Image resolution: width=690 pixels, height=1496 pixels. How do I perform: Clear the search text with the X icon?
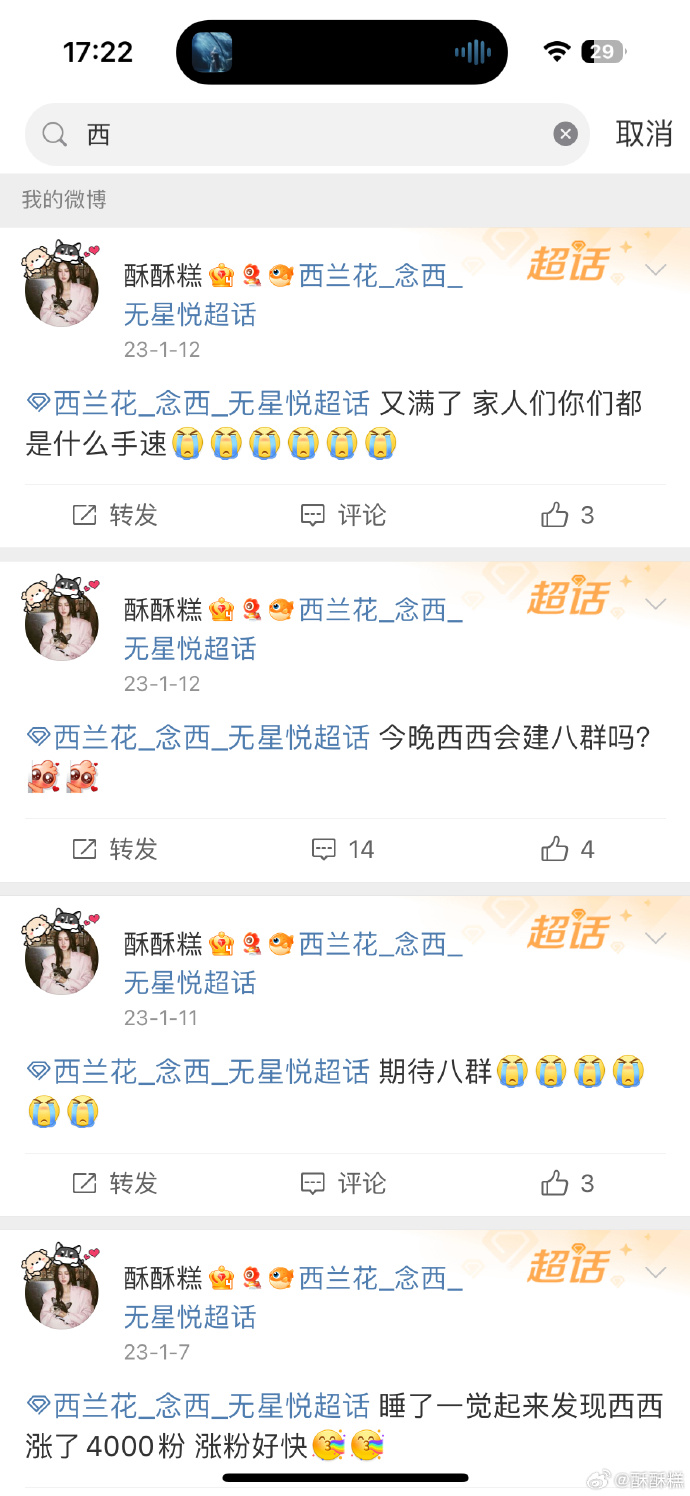566,135
